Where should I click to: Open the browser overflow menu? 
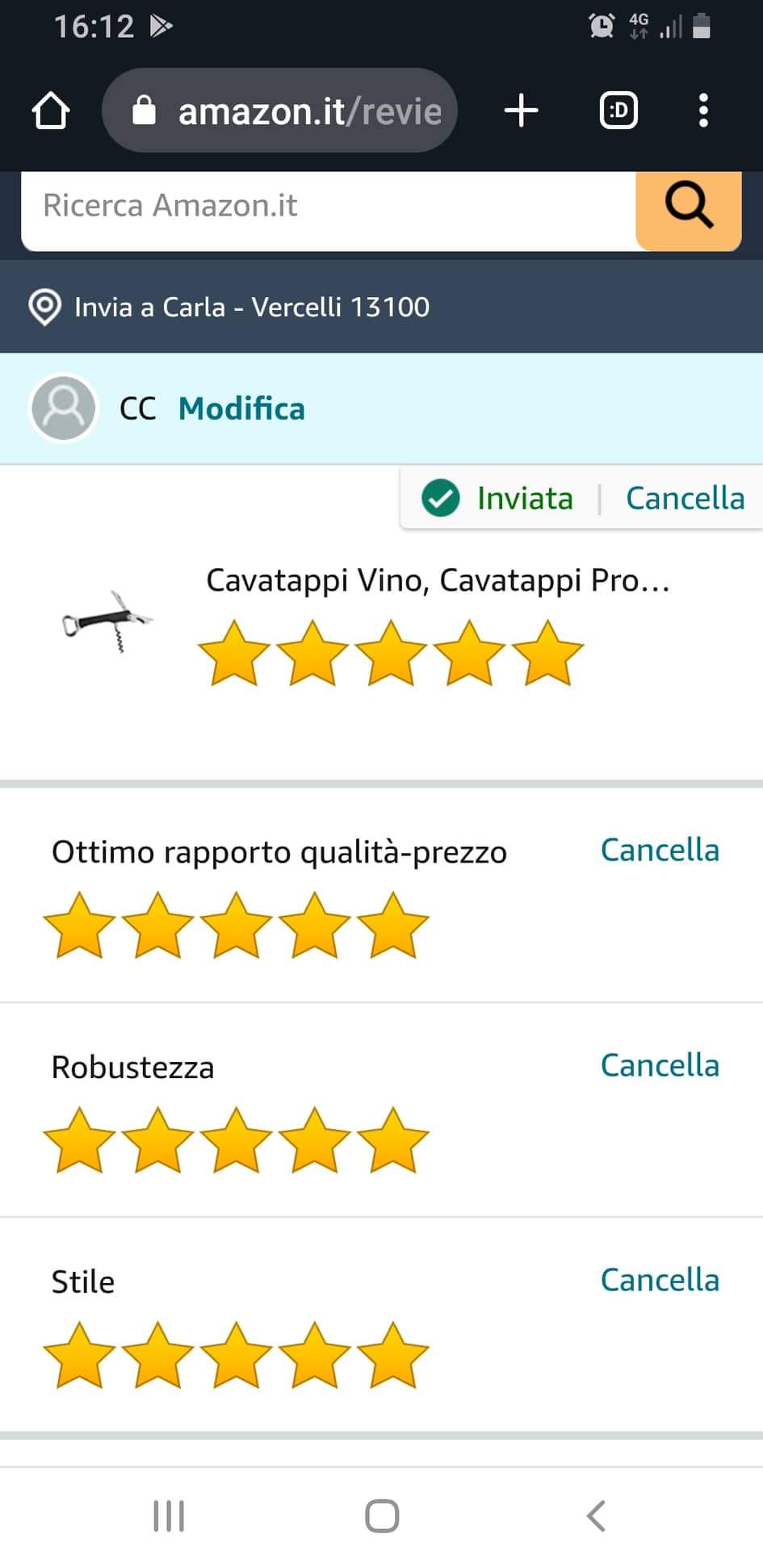(x=703, y=111)
